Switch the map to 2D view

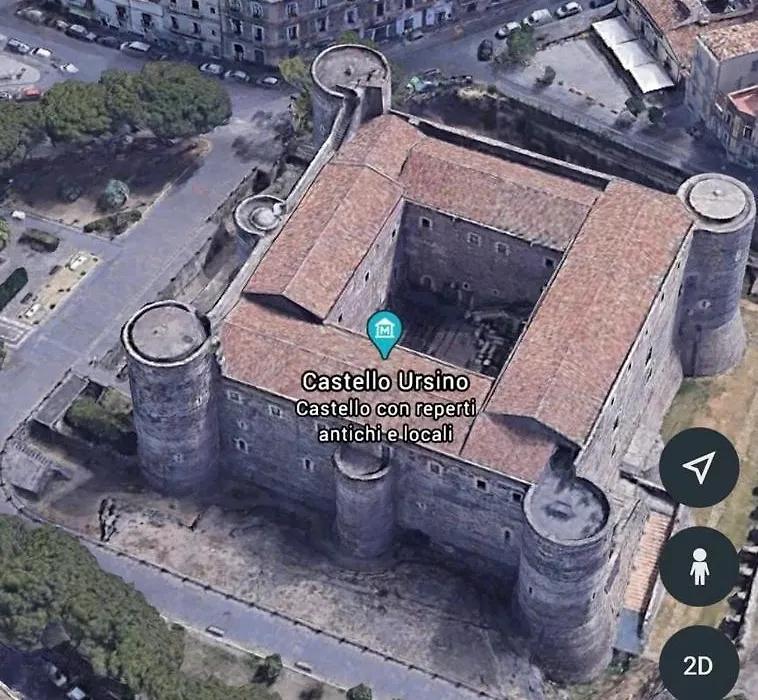pos(699,664)
